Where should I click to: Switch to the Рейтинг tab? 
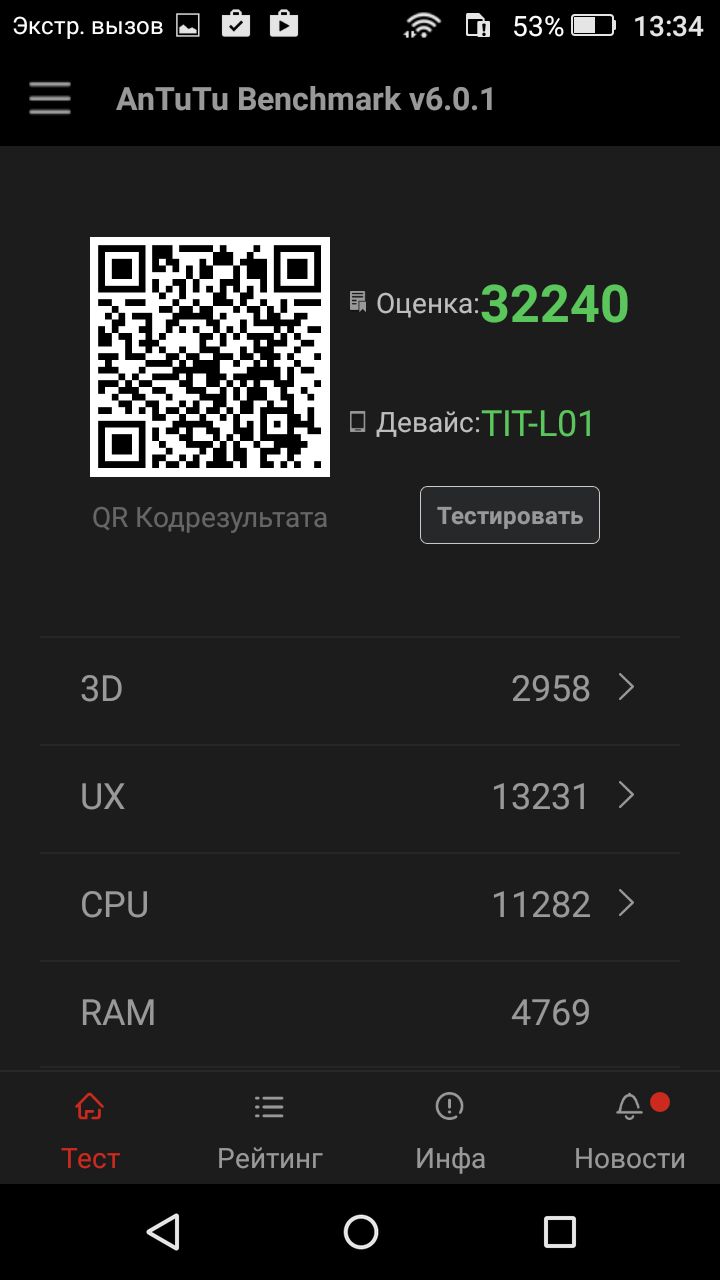pos(270,1130)
